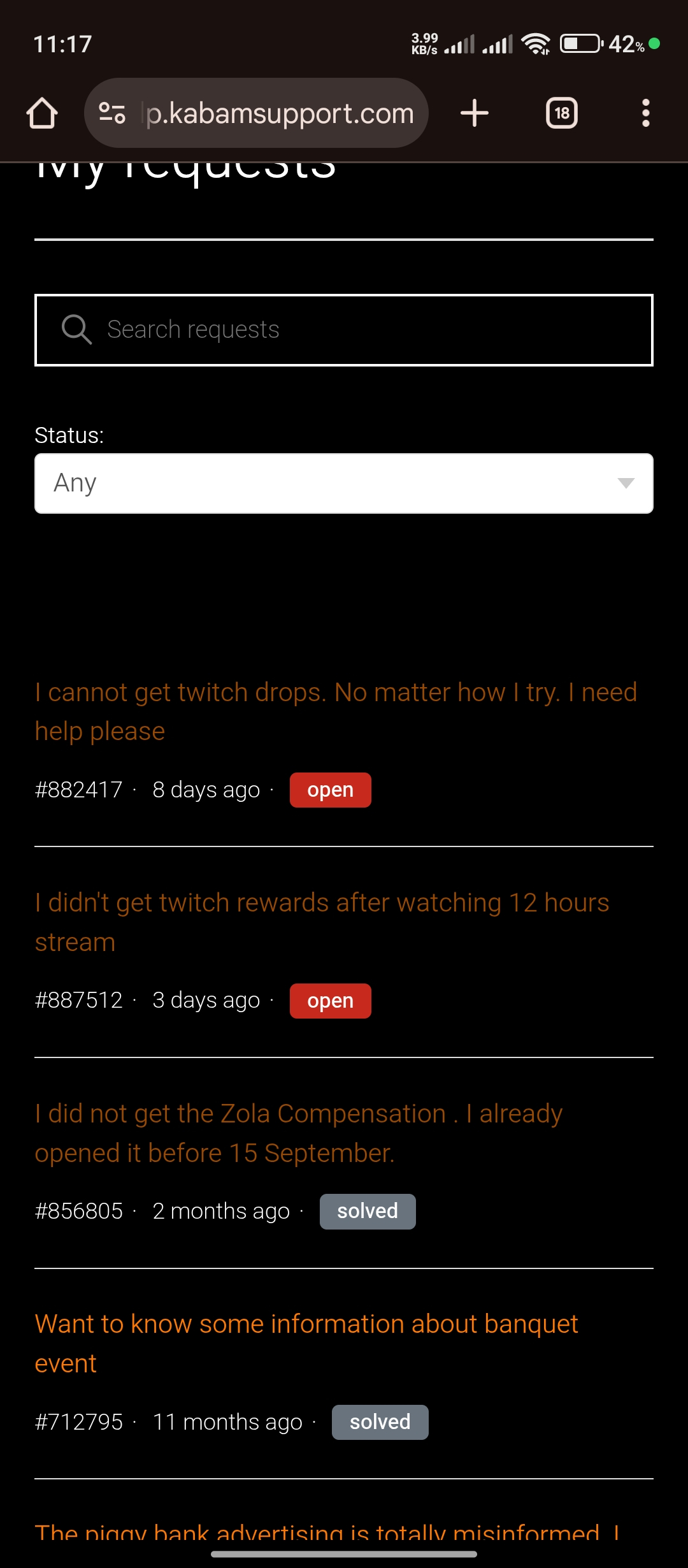Go to the browser home page
The height and width of the screenshot is (1568, 688).
point(42,113)
